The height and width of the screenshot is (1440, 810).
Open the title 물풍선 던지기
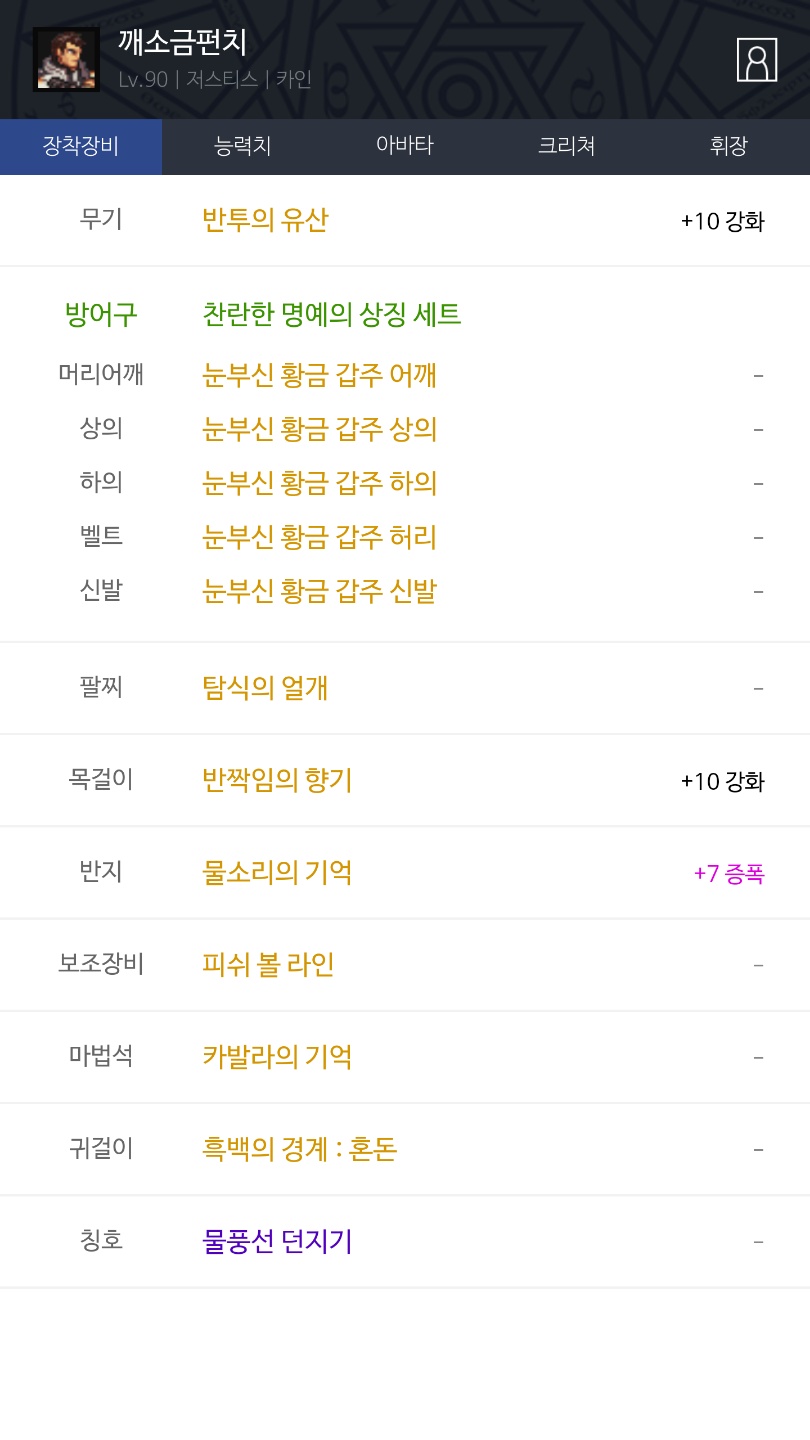pyautogui.click(x=277, y=1241)
